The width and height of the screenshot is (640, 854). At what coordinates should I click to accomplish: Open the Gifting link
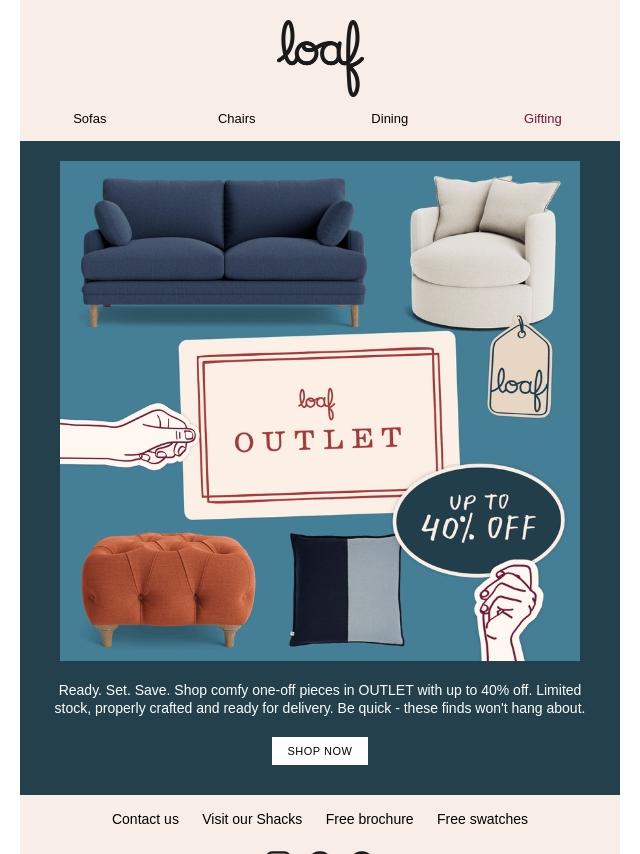coord(543,119)
